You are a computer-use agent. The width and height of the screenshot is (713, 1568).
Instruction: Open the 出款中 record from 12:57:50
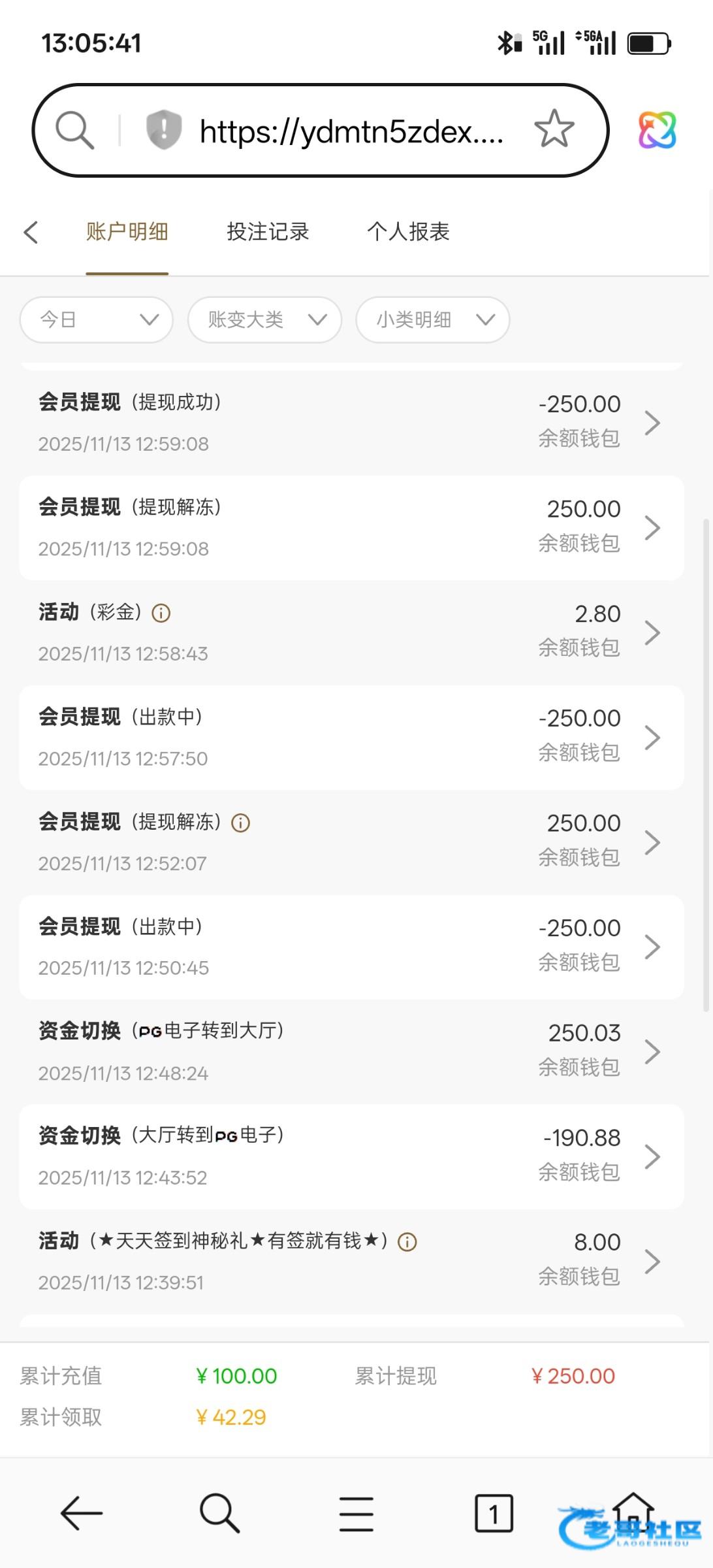[x=351, y=738]
